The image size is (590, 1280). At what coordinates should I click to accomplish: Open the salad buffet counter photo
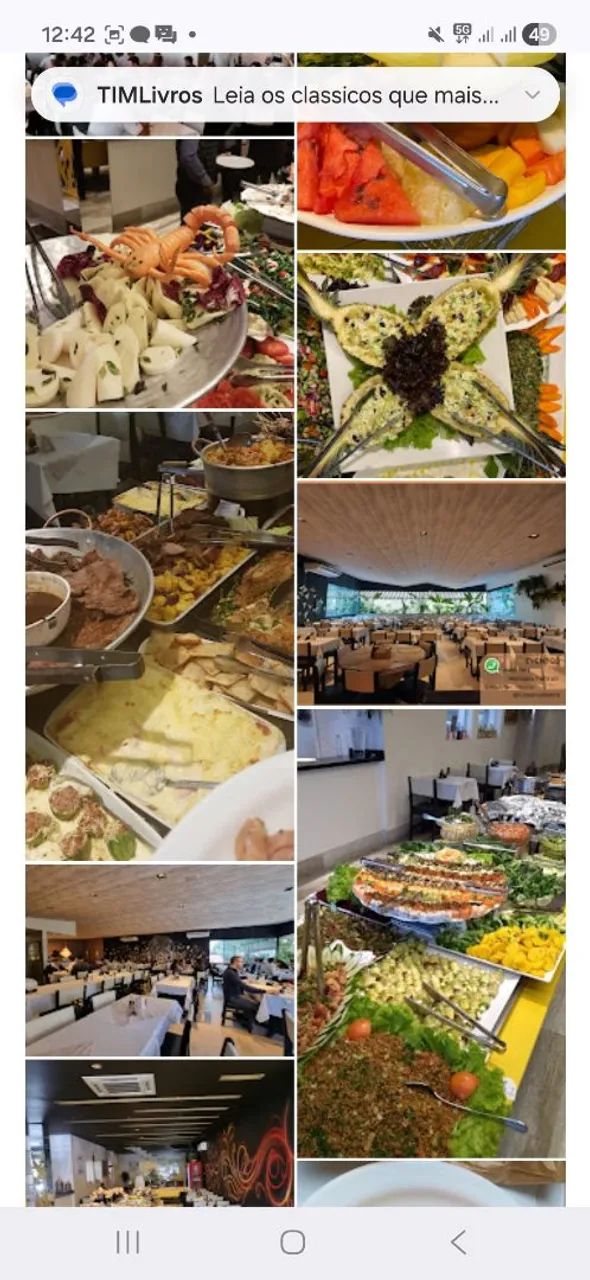[431, 933]
